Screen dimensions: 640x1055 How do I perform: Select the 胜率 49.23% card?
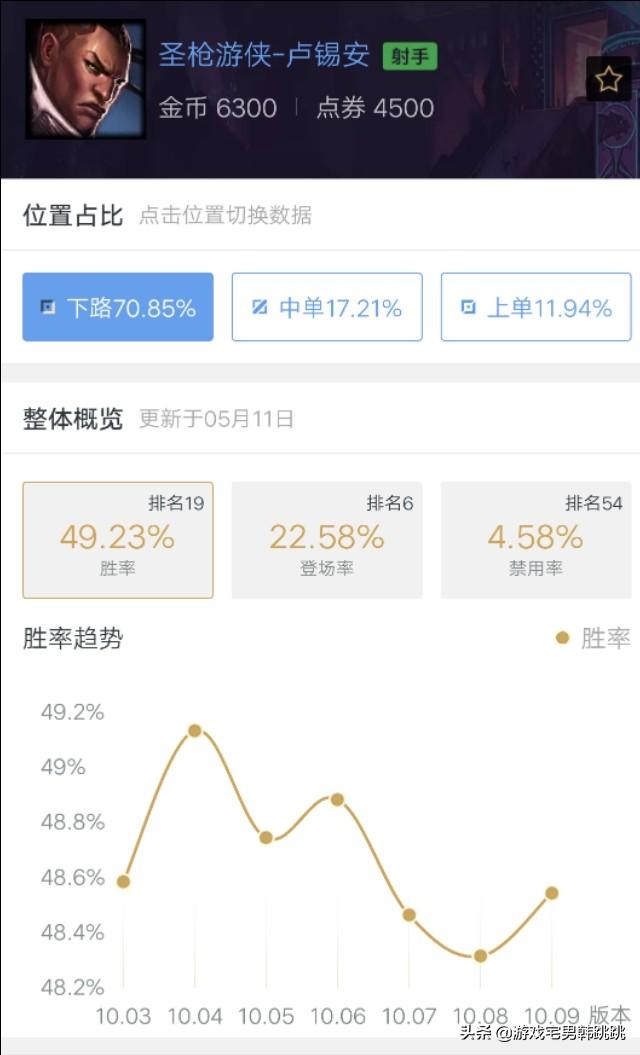[x=118, y=540]
